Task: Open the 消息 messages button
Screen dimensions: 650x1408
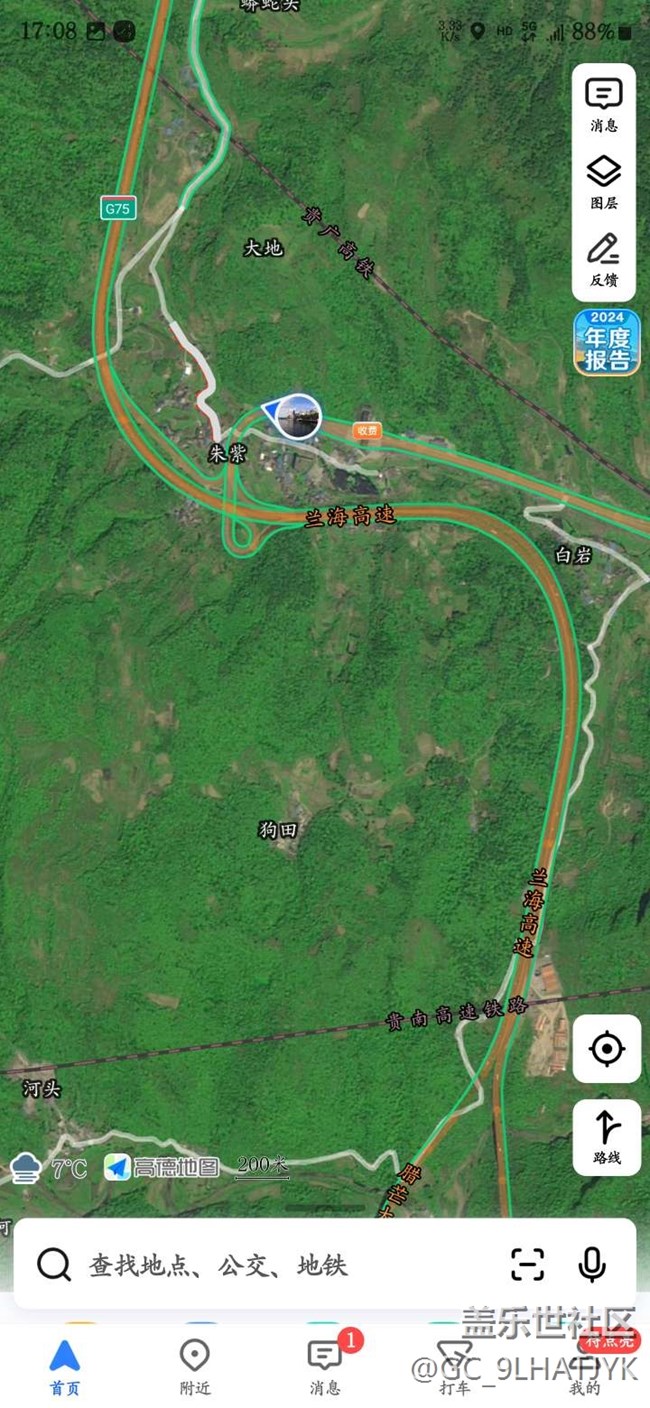Action: (603, 105)
